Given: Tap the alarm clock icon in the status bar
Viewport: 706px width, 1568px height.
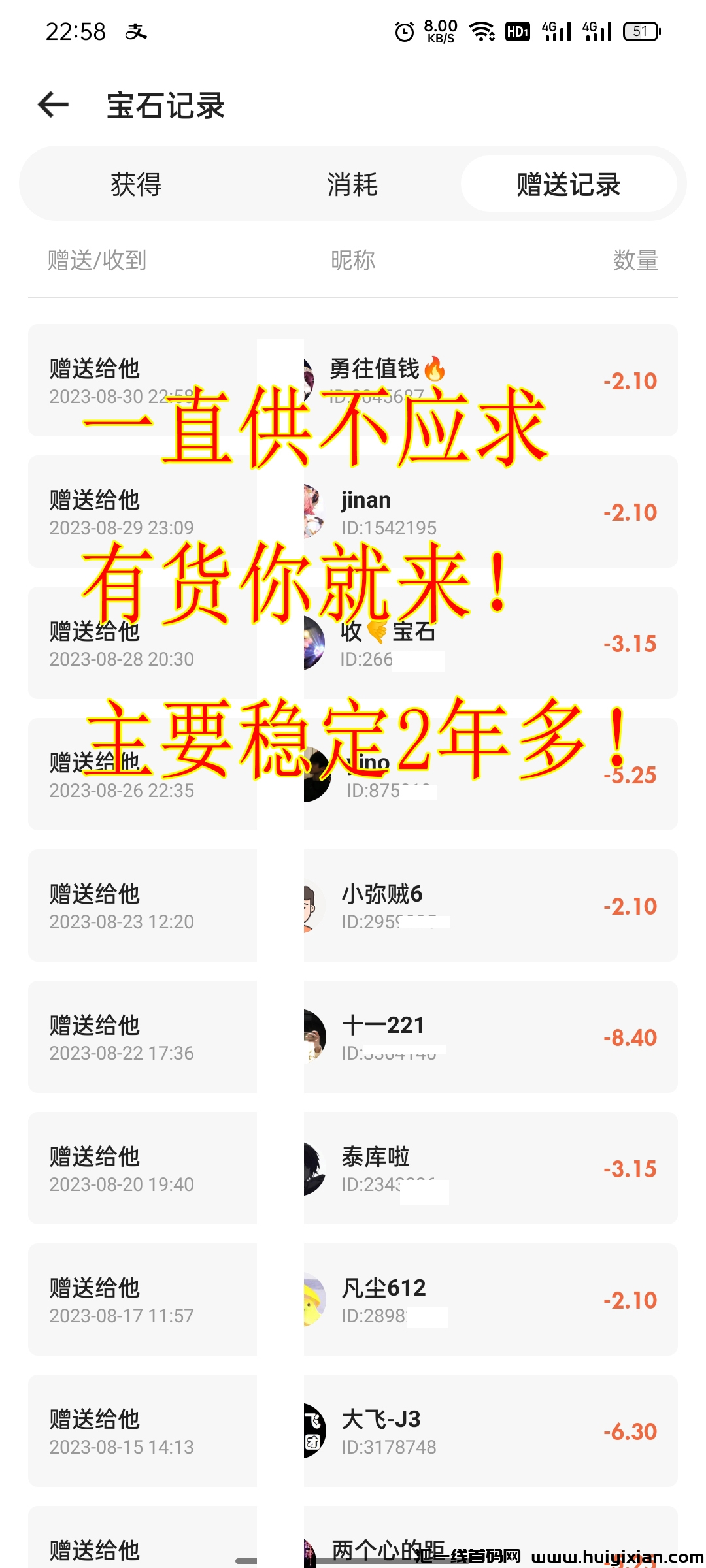Looking at the screenshot, I should [403, 30].
